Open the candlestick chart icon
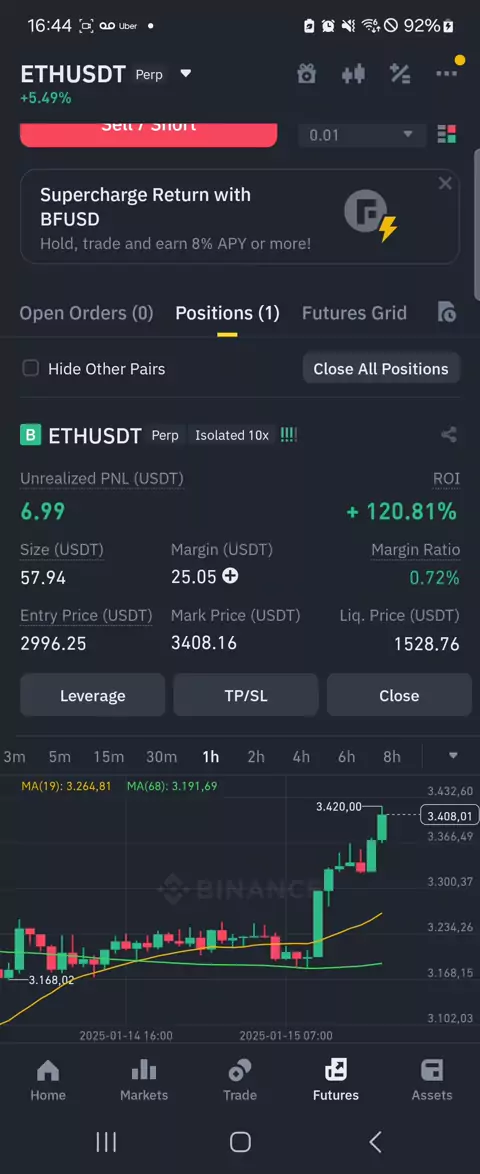The width and height of the screenshot is (480, 1174). pos(353,73)
